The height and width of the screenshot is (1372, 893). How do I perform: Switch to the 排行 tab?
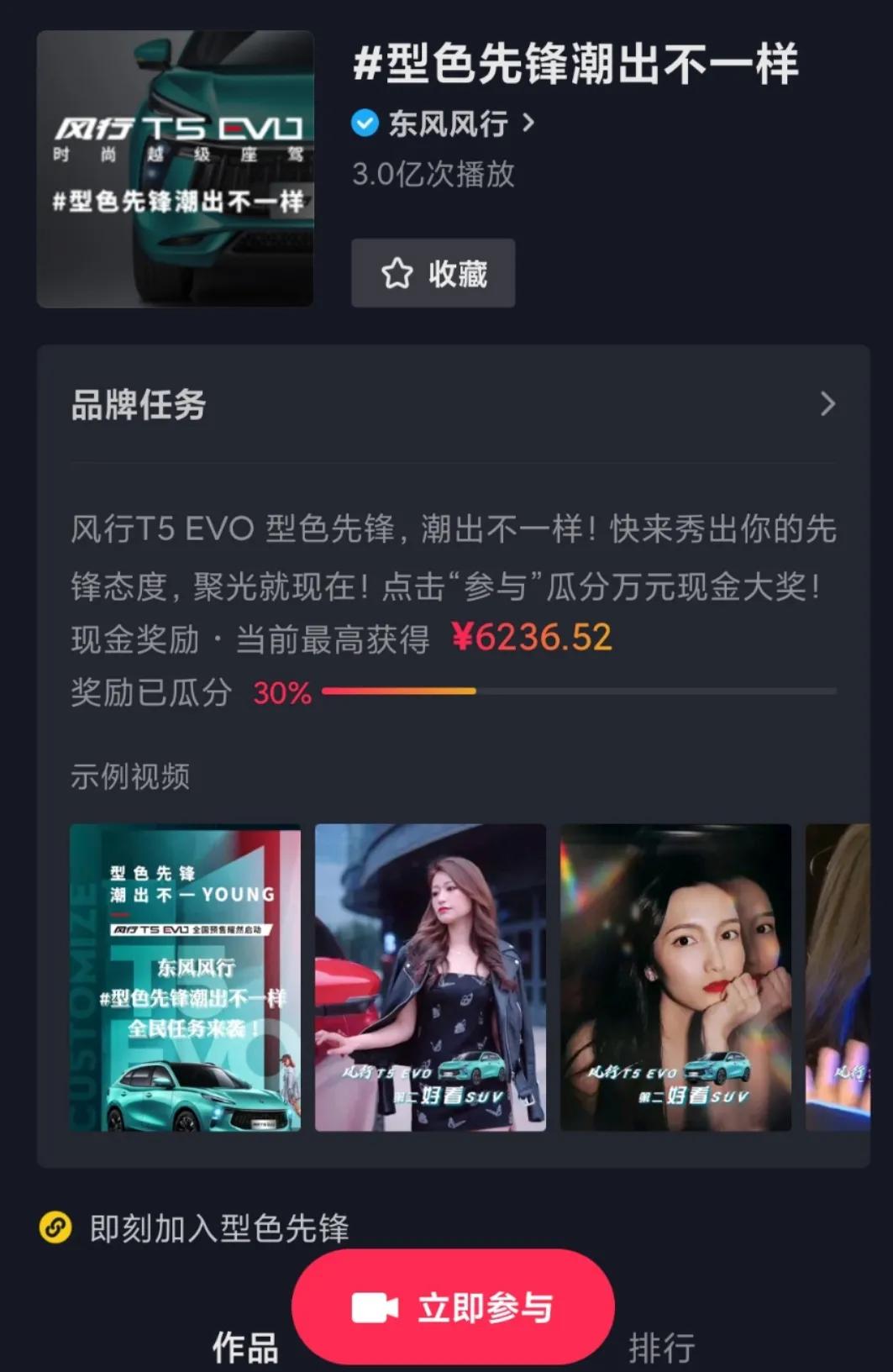pyautogui.click(x=662, y=1348)
